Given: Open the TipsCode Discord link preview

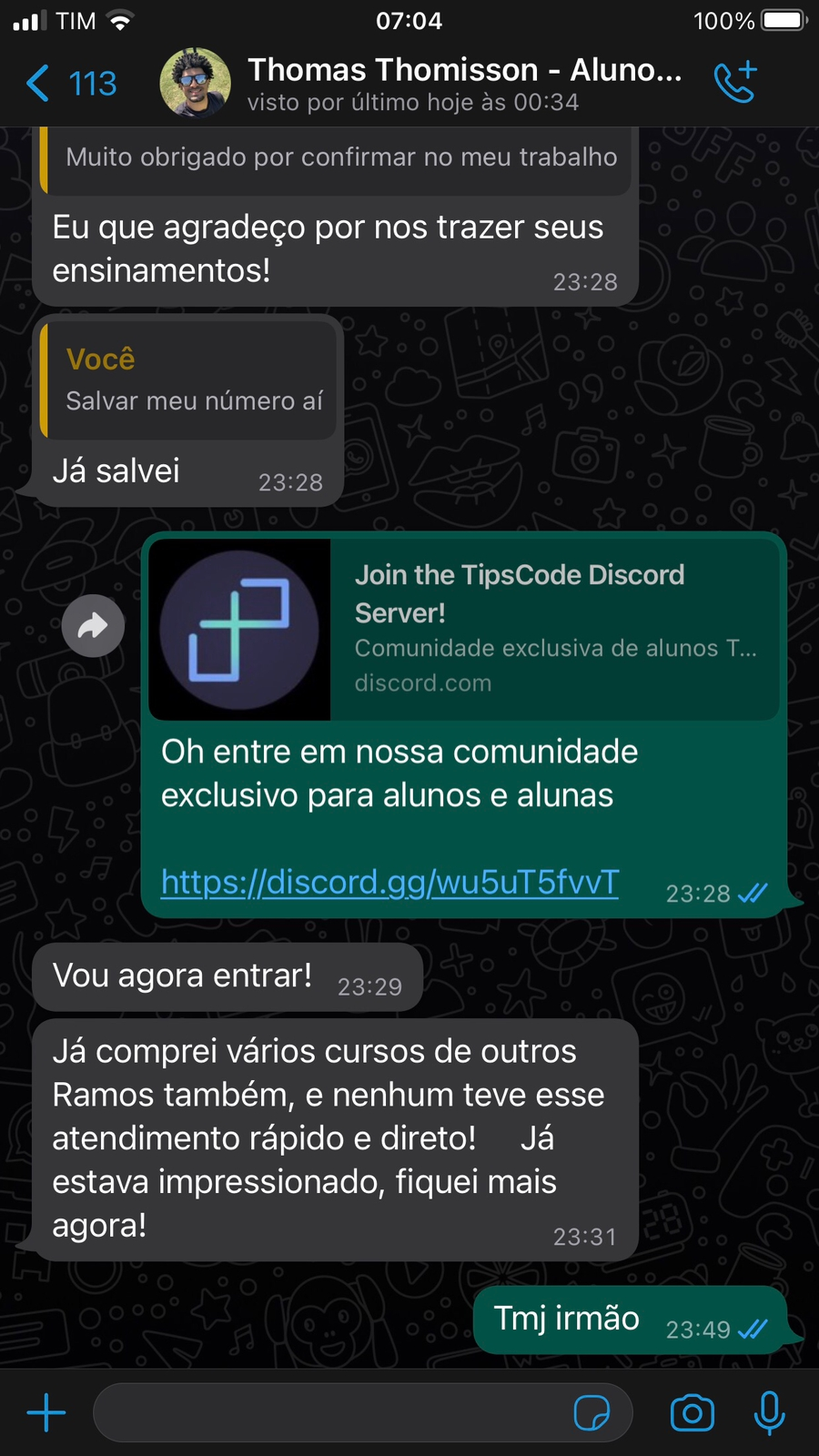Looking at the screenshot, I should click(464, 630).
